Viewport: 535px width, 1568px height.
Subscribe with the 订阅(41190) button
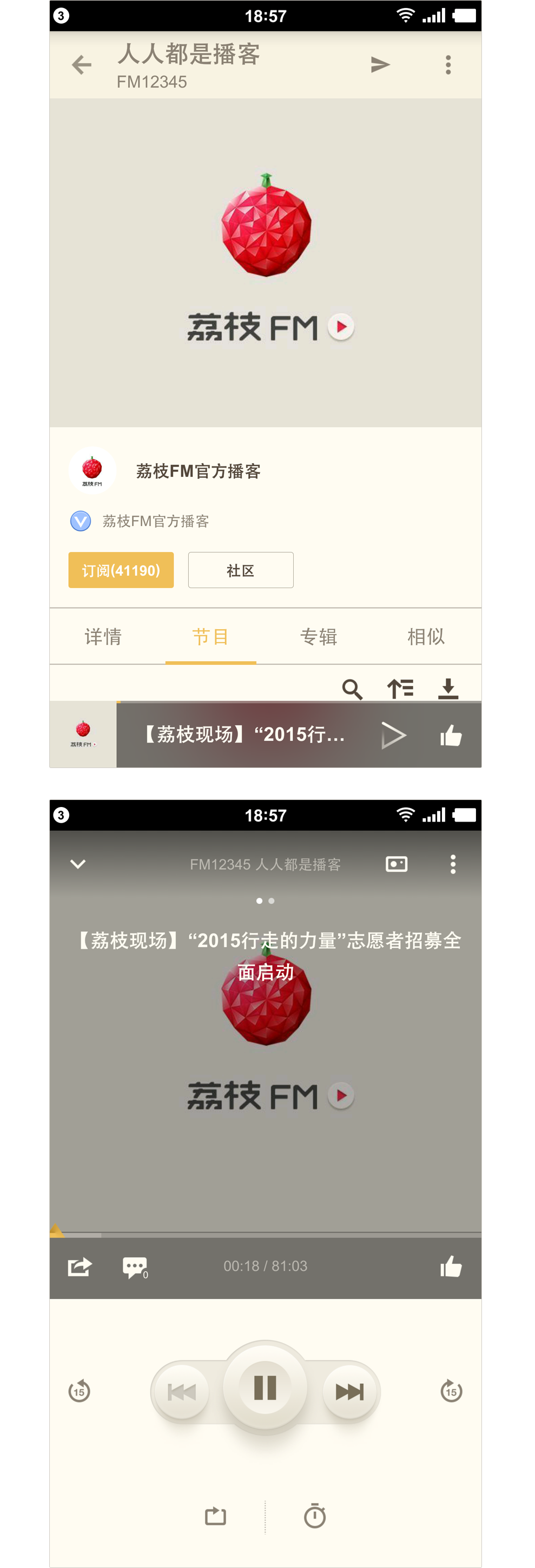coord(121,570)
